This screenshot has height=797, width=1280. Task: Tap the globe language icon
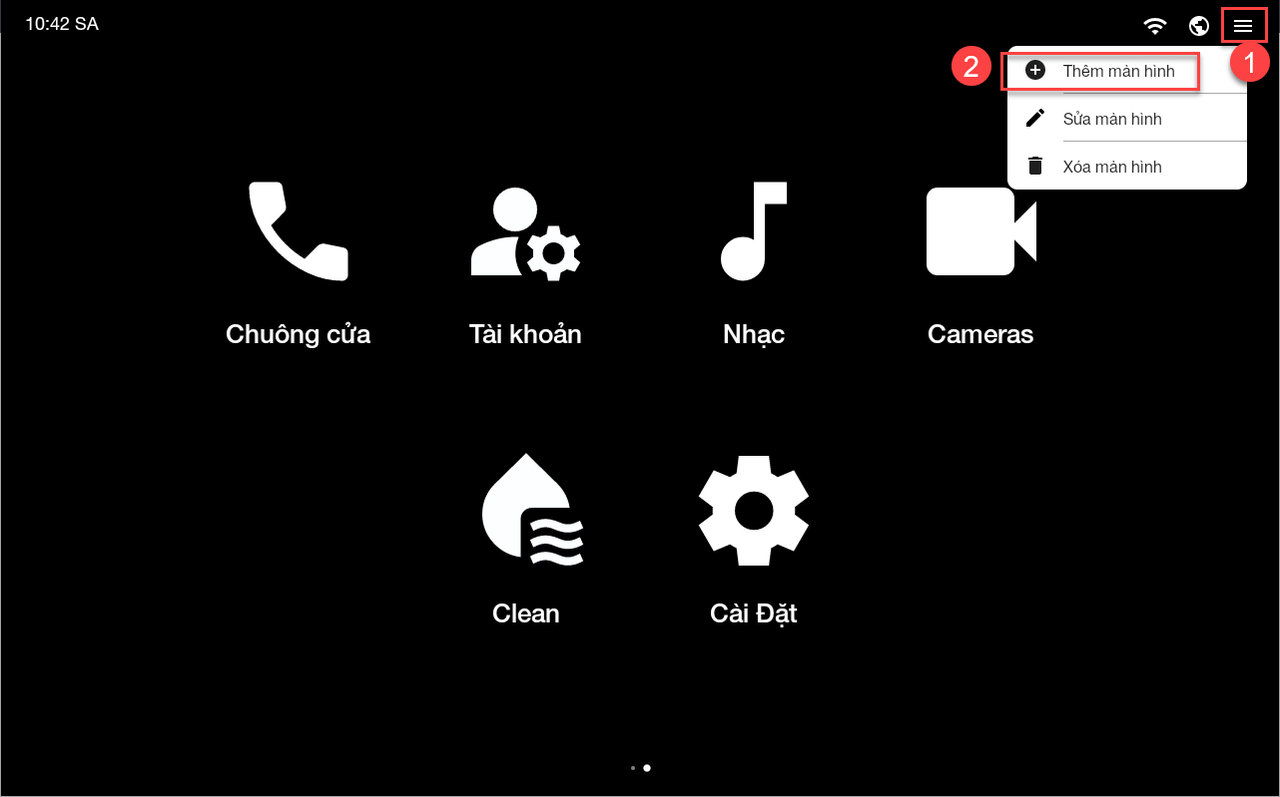pyautogui.click(x=1199, y=26)
